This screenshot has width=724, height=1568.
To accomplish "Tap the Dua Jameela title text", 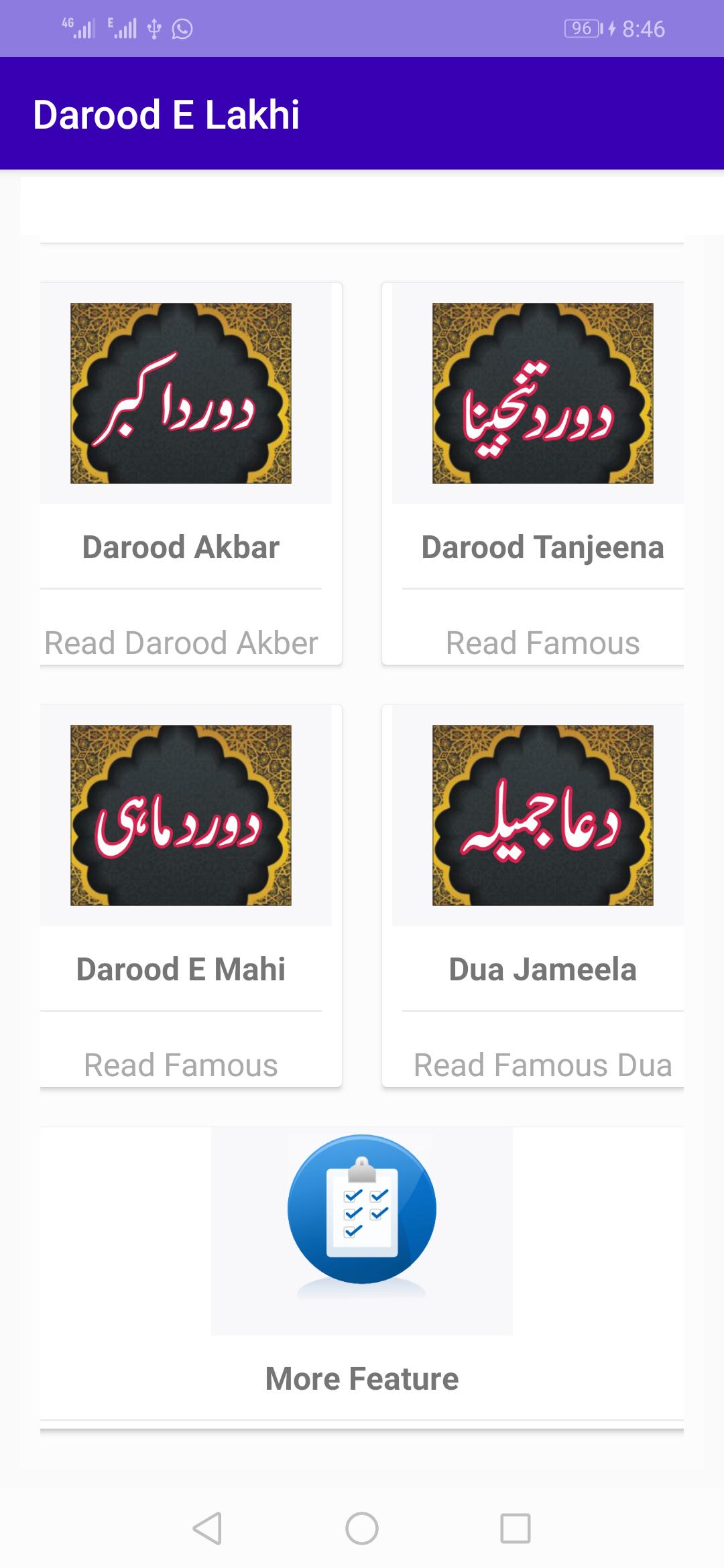I will coord(542,968).
